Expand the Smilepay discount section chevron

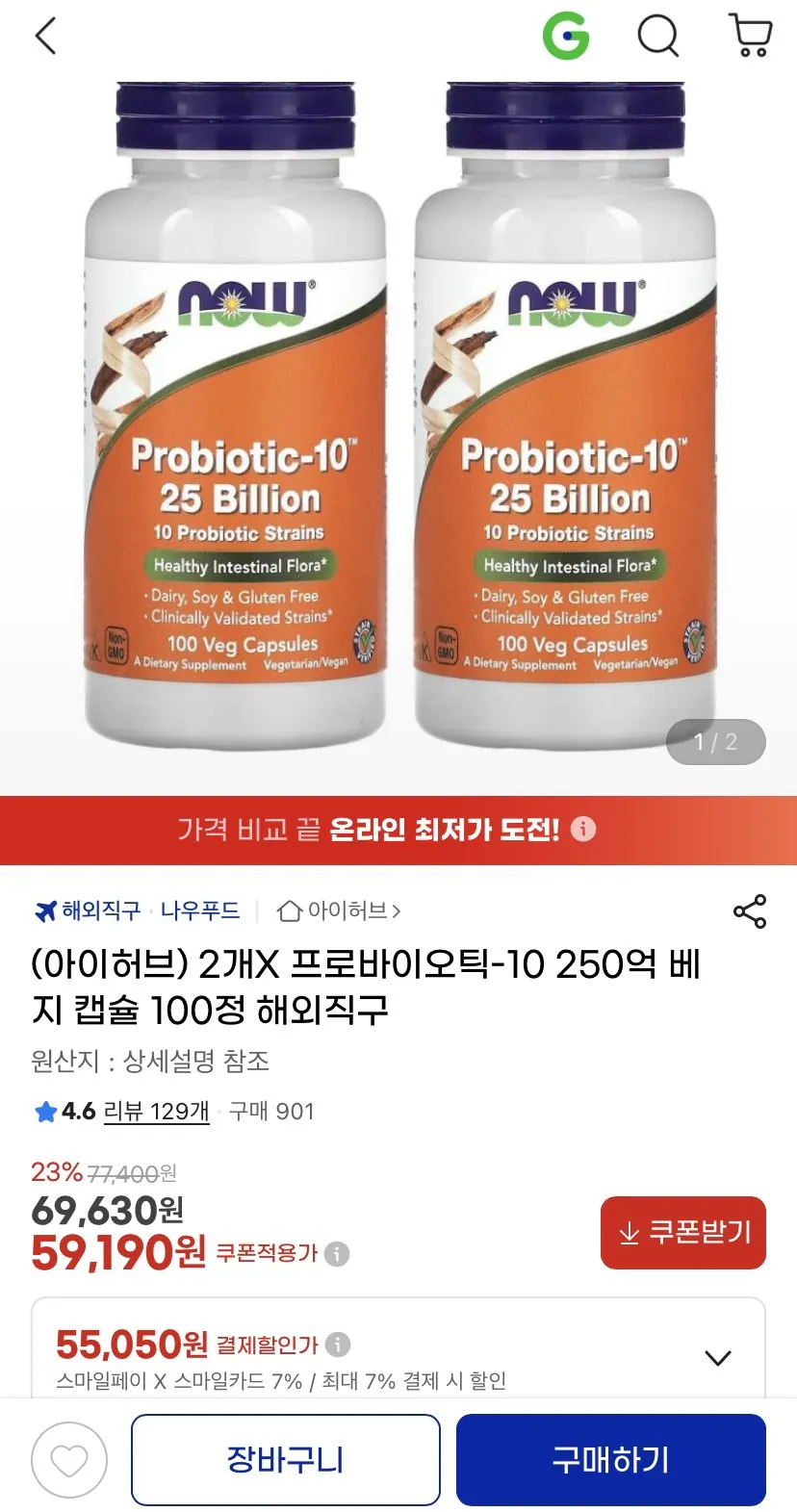[x=716, y=1357]
